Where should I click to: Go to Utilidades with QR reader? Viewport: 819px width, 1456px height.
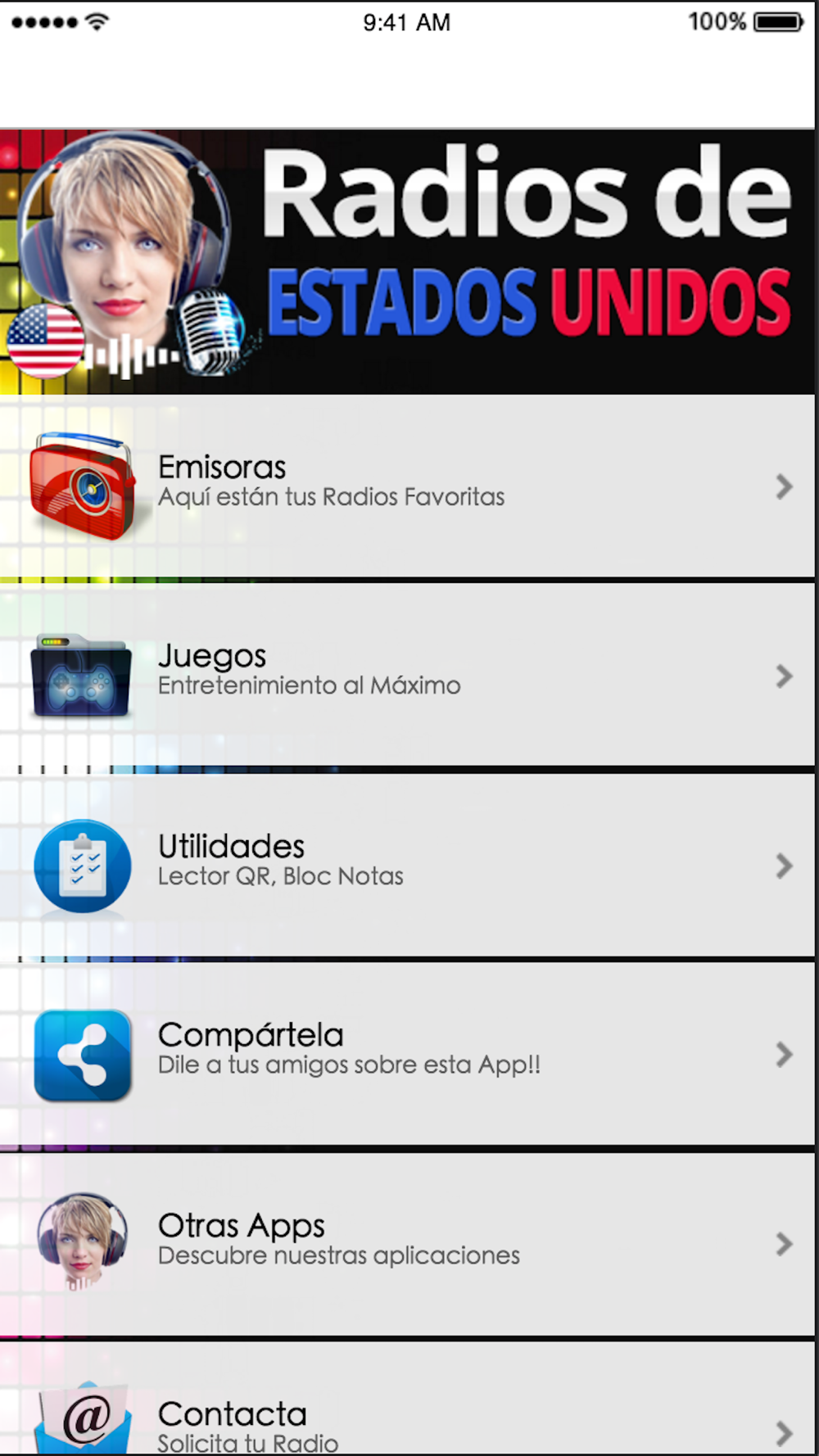[407, 865]
